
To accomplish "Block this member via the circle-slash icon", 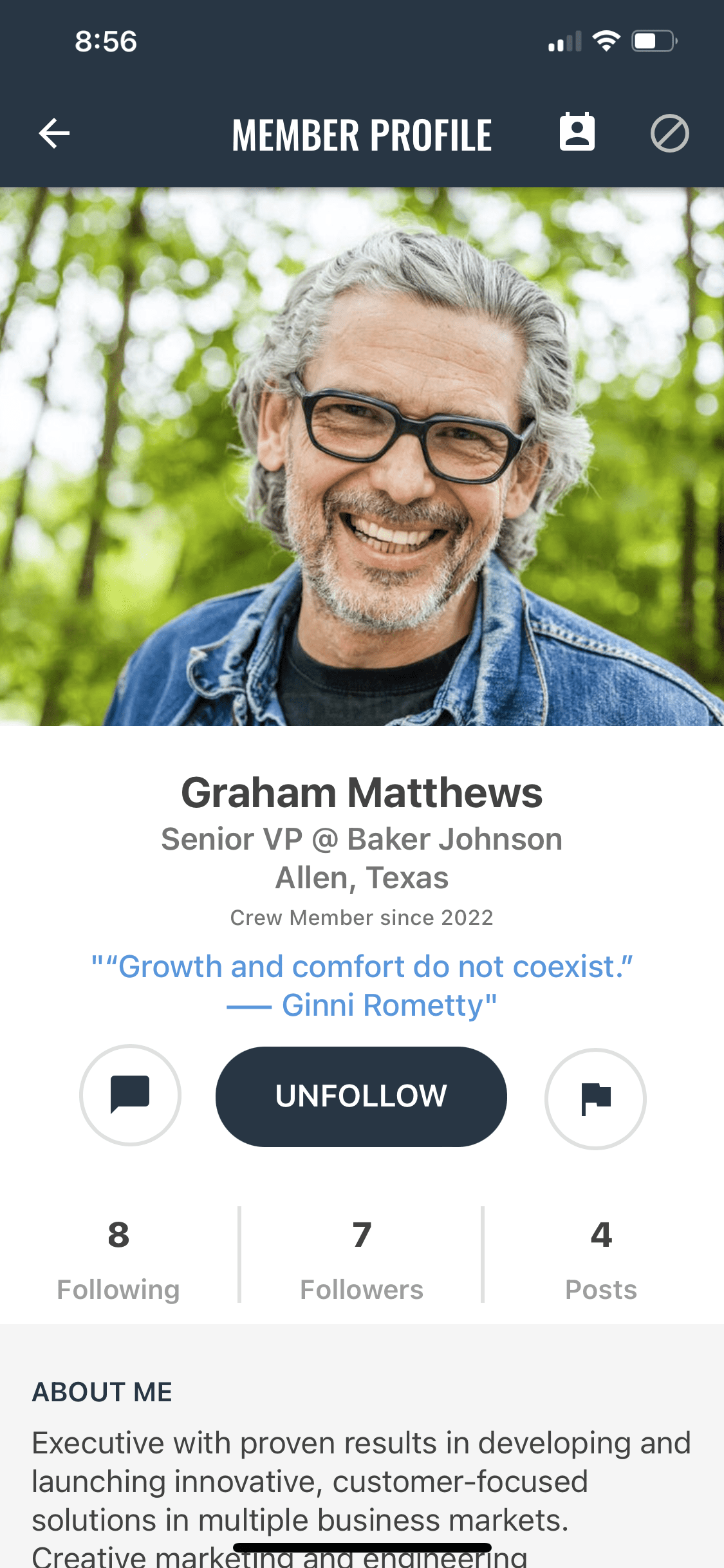I will tap(669, 134).
